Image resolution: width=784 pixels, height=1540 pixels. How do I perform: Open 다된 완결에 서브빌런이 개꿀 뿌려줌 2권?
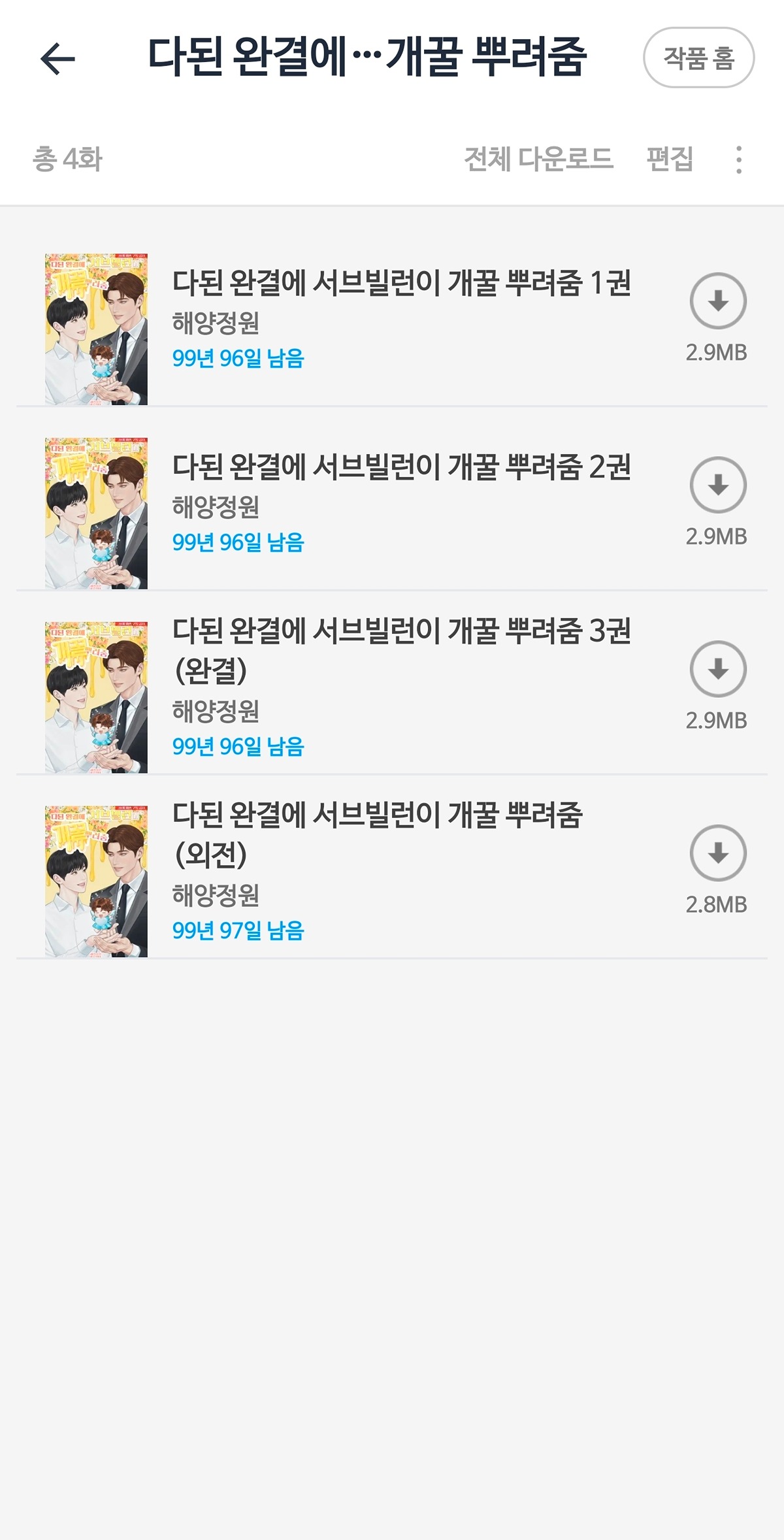(401, 468)
